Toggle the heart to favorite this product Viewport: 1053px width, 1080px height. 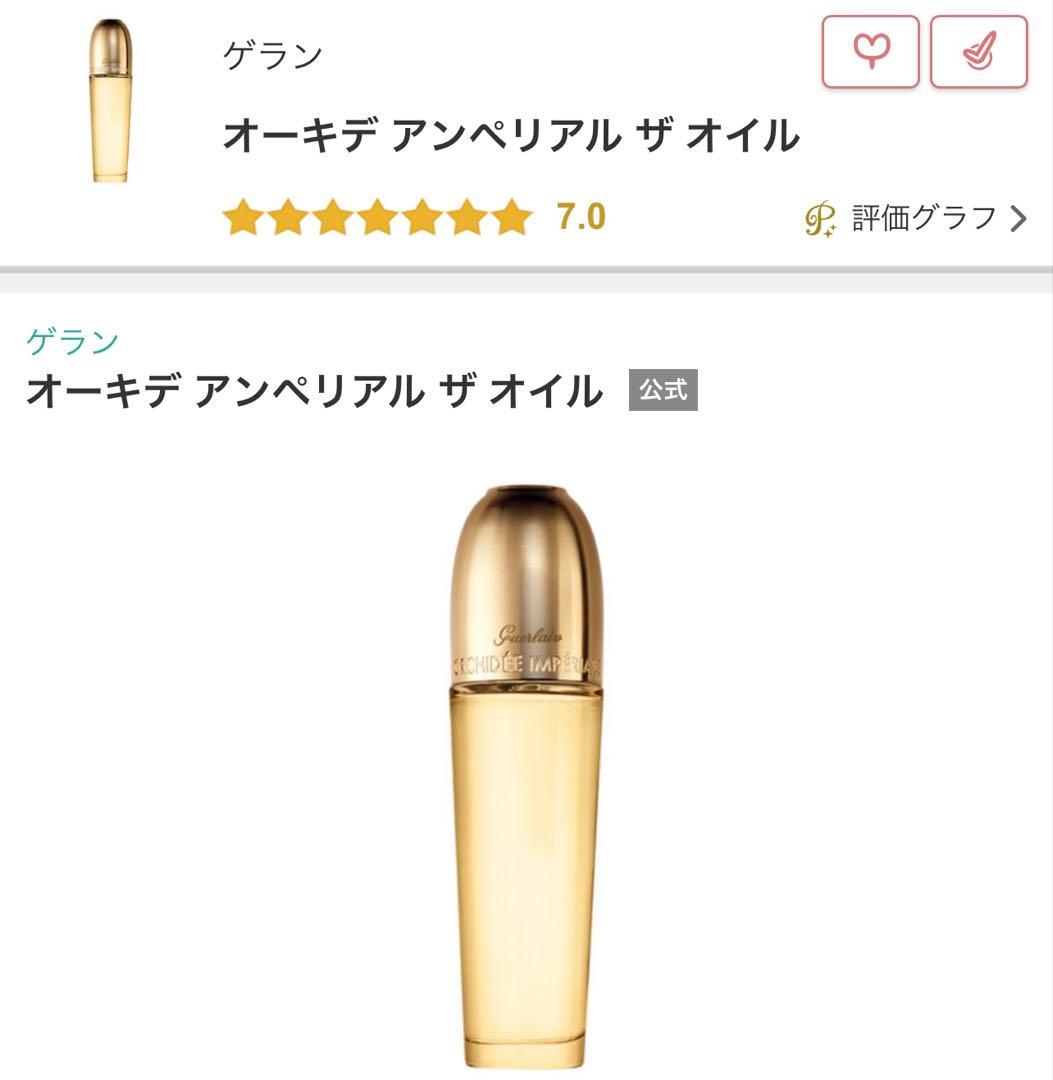(x=869, y=53)
